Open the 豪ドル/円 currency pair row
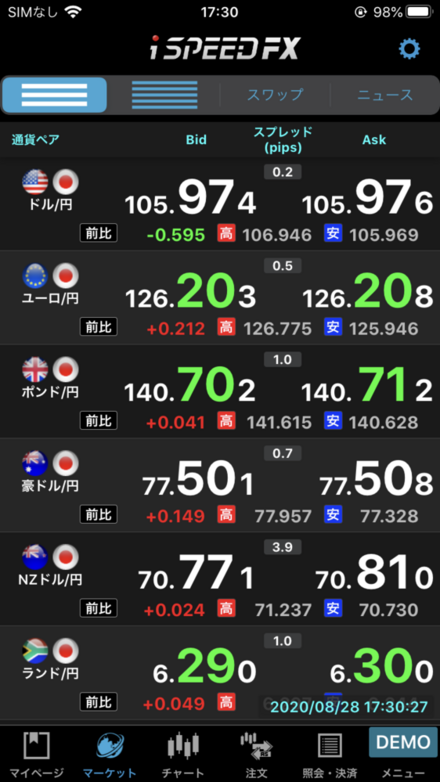This screenshot has height=782, width=440. [220, 485]
